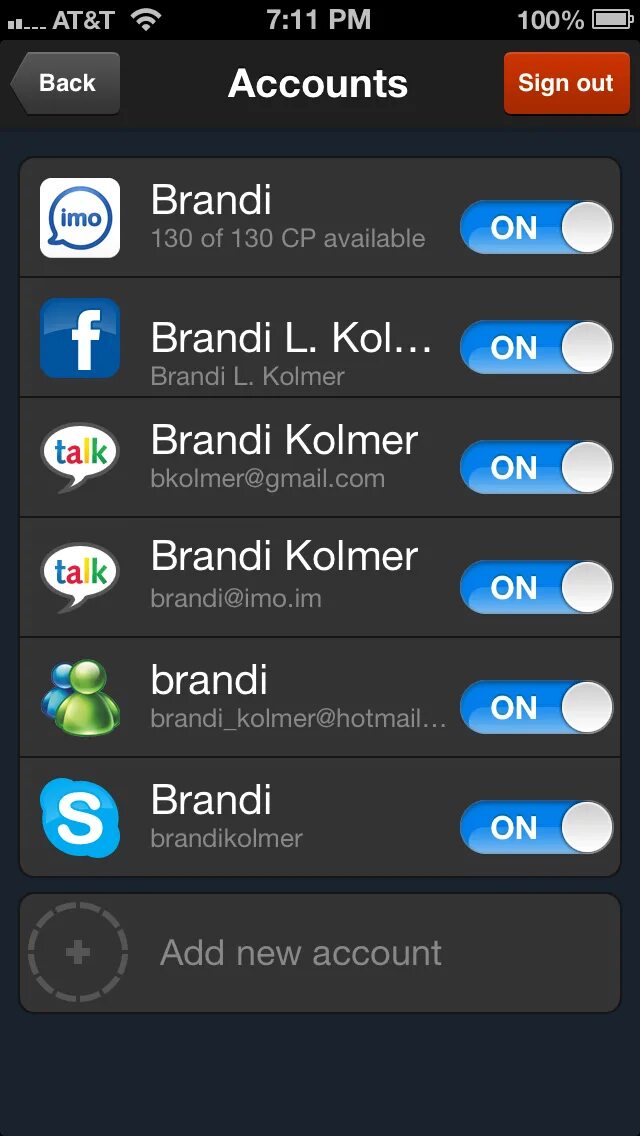
Task: Turn off the imo Brandi account
Action: pyautogui.click(x=536, y=227)
